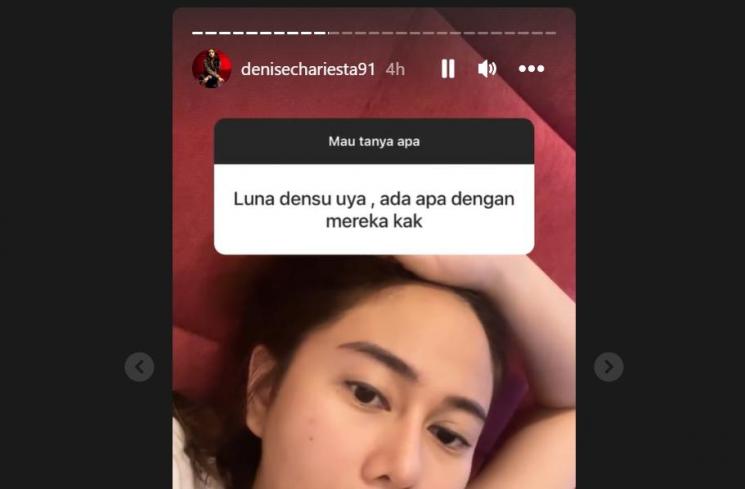Open the three-dot options menu
Screen dimensions: 745x489
(x=531, y=68)
